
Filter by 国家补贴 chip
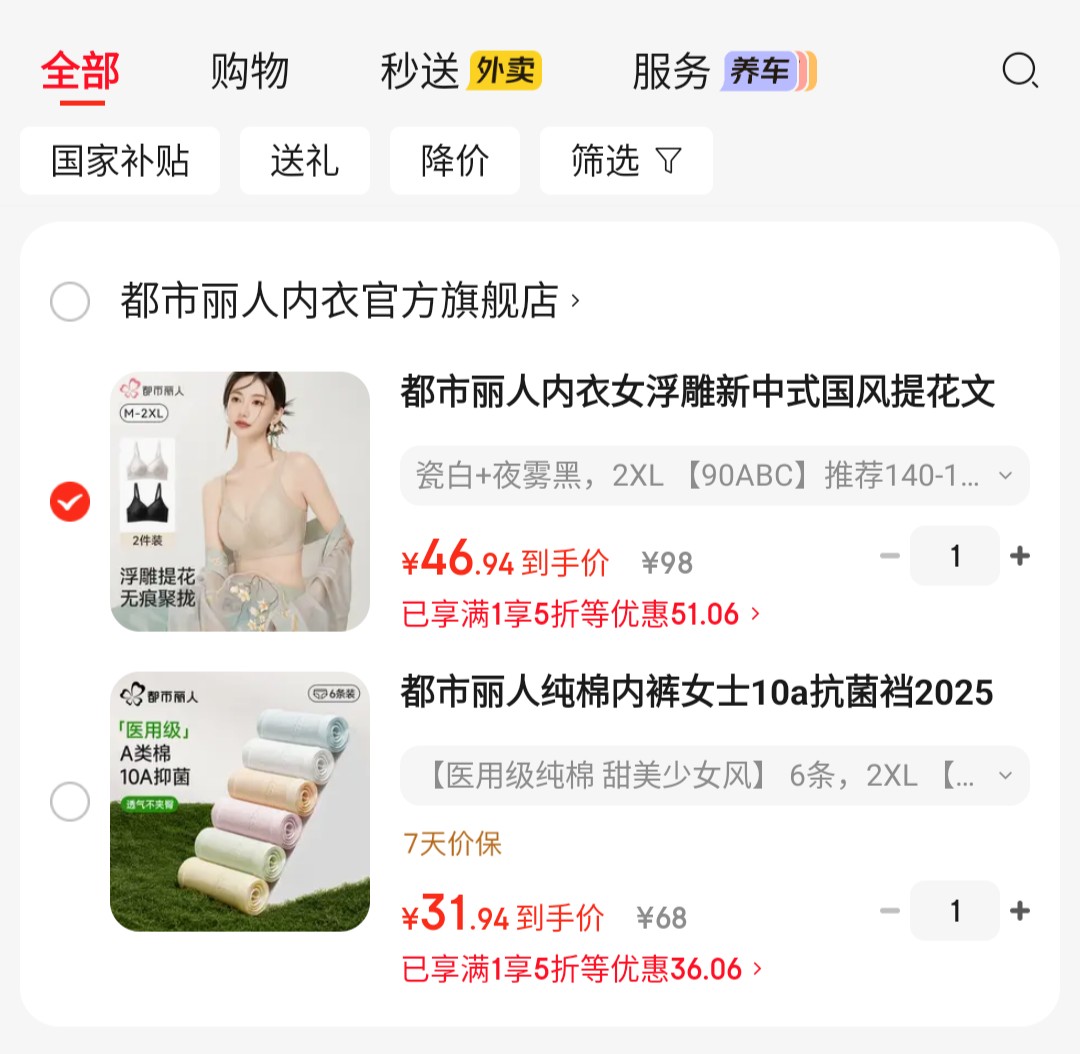(x=120, y=160)
